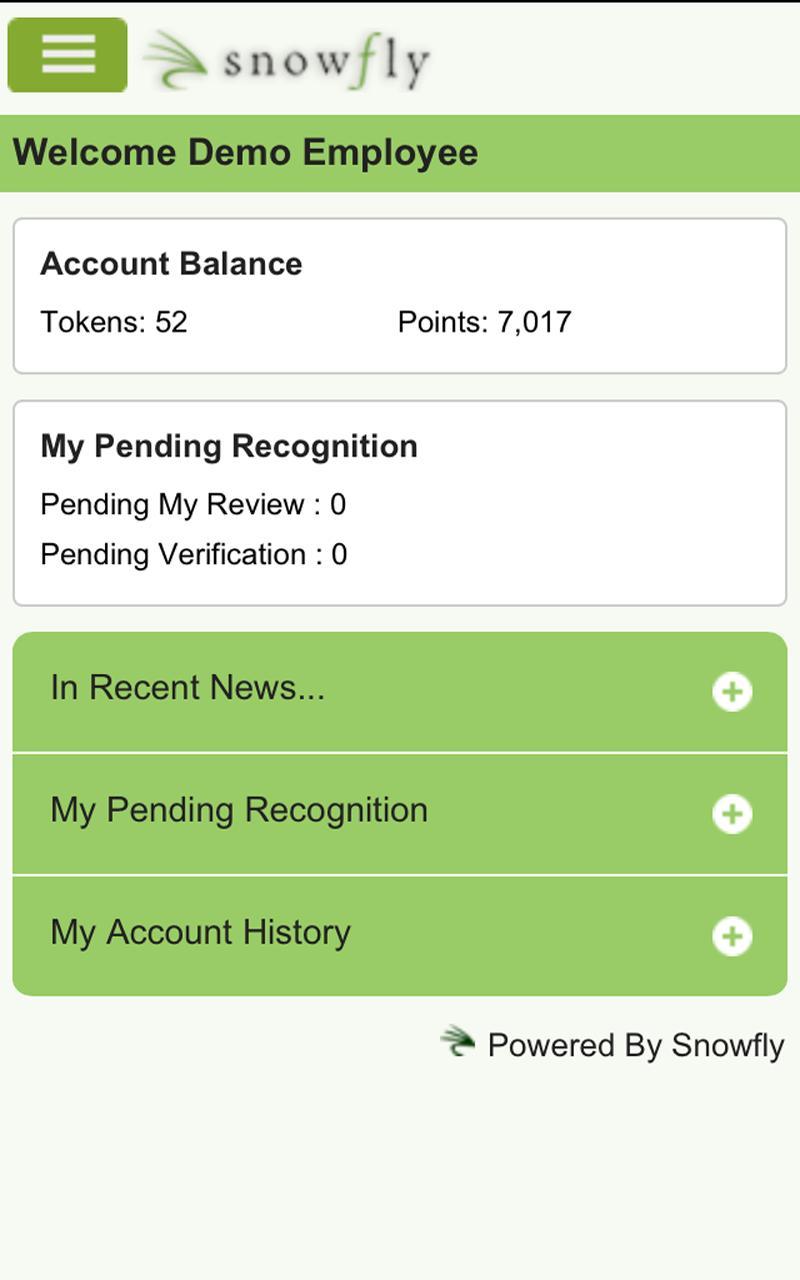Image resolution: width=800 pixels, height=1280 pixels.
Task: Click the Snowfly fly icon in the footer
Action: 459,1043
